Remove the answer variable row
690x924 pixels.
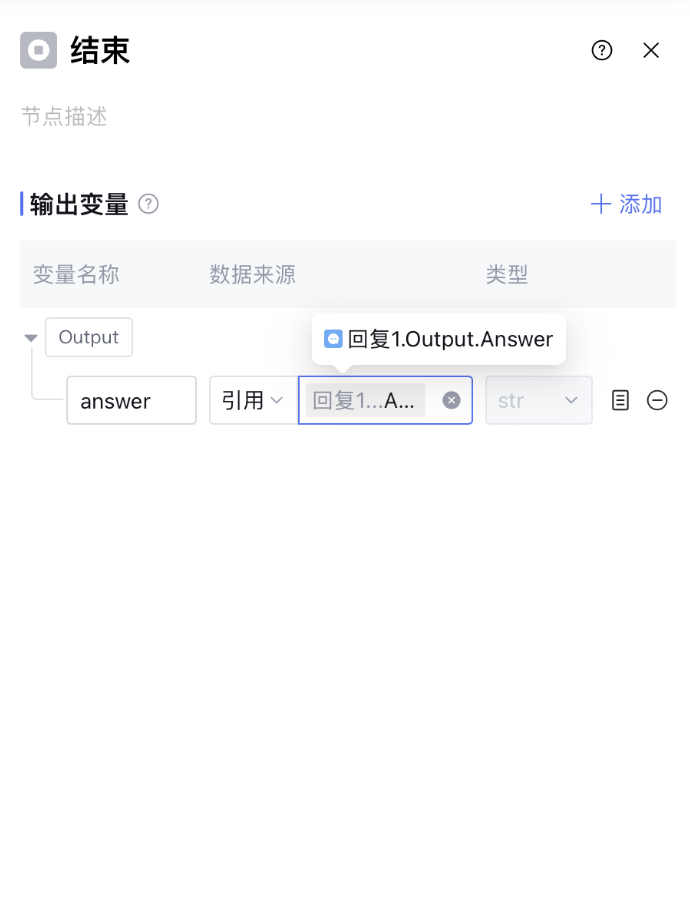tap(657, 401)
